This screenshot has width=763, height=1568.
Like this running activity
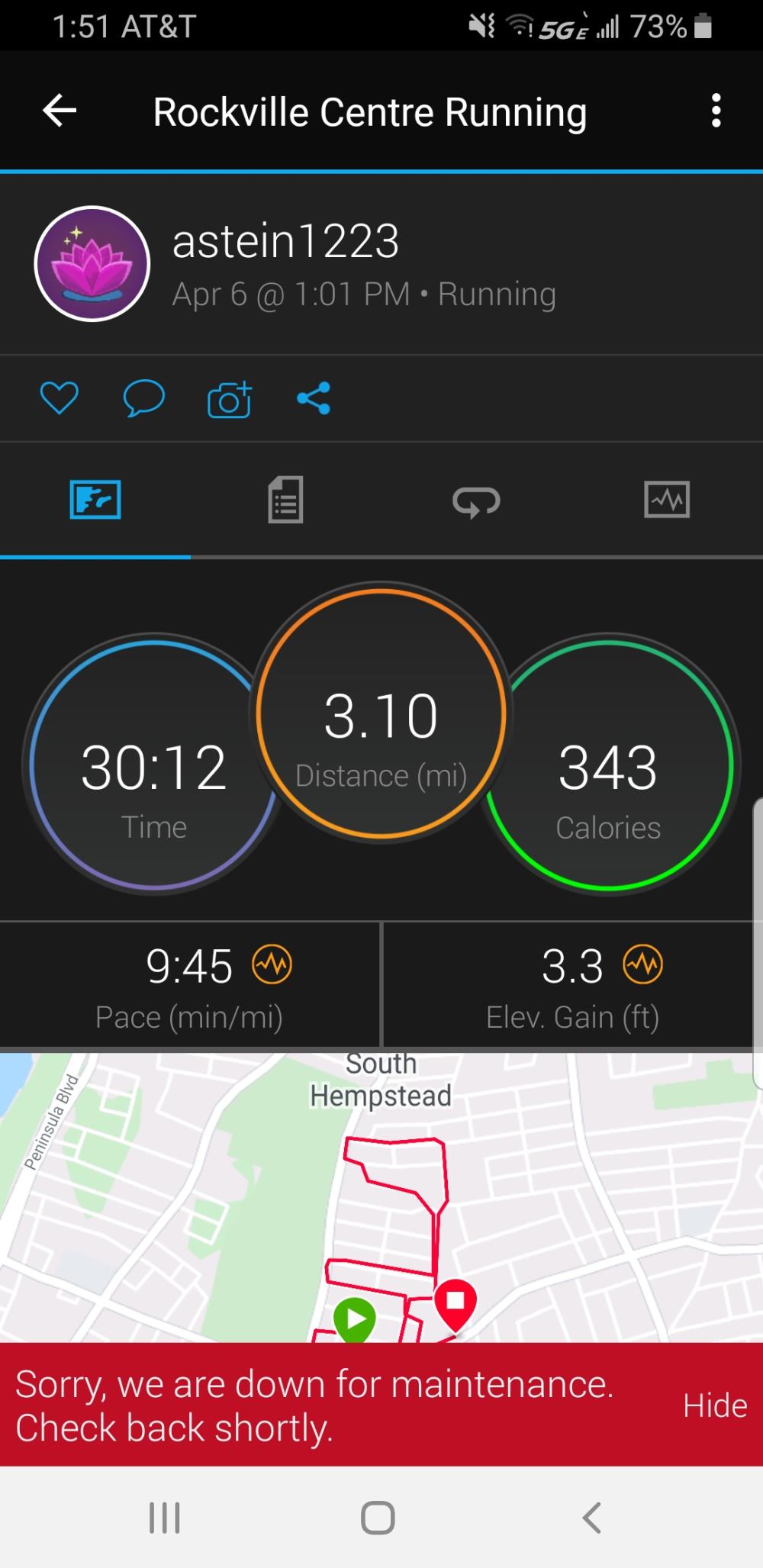(x=59, y=398)
